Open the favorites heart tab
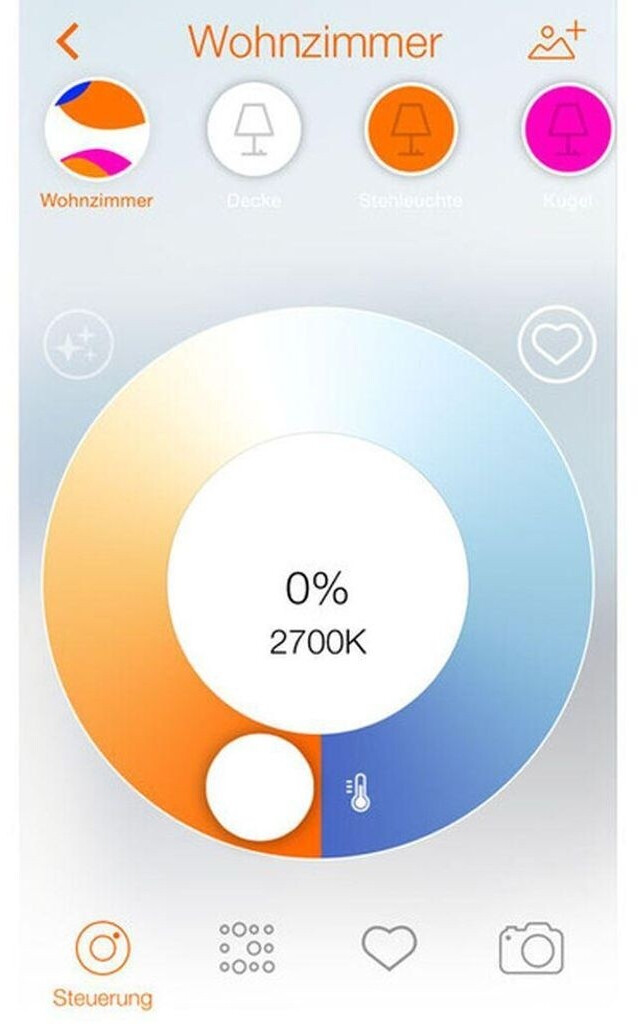 pyautogui.click(x=389, y=947)
